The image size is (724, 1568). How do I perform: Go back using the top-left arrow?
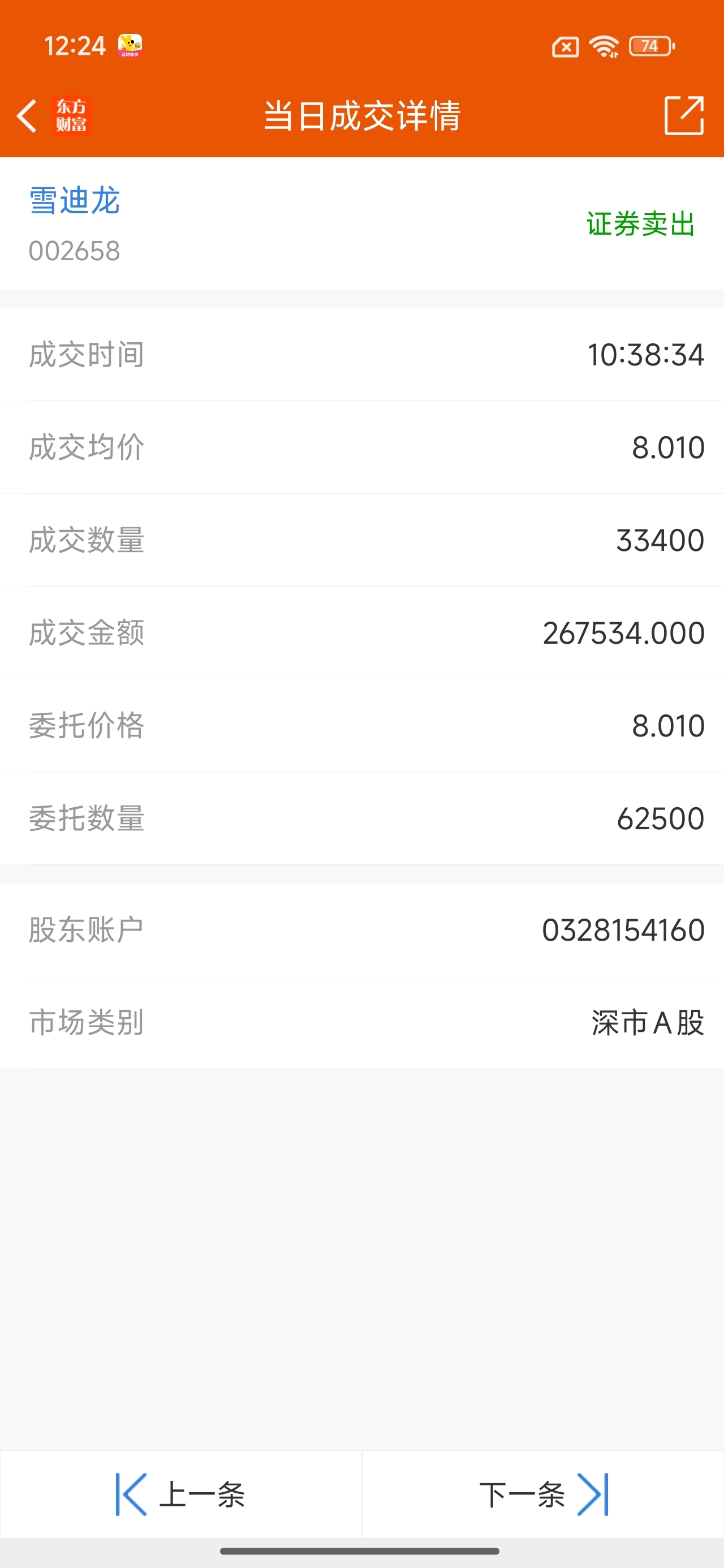27,115
